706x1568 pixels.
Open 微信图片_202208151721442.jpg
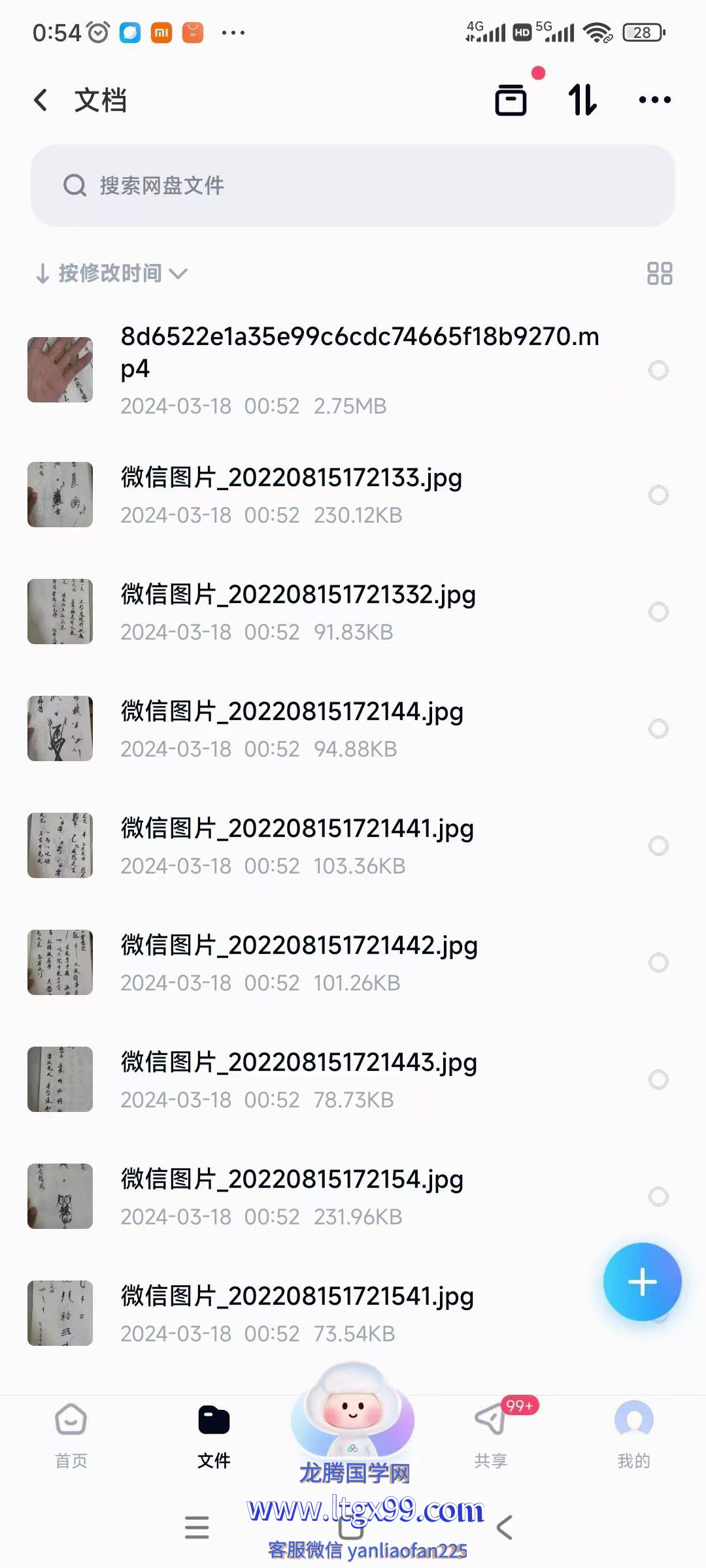point(299,946)
